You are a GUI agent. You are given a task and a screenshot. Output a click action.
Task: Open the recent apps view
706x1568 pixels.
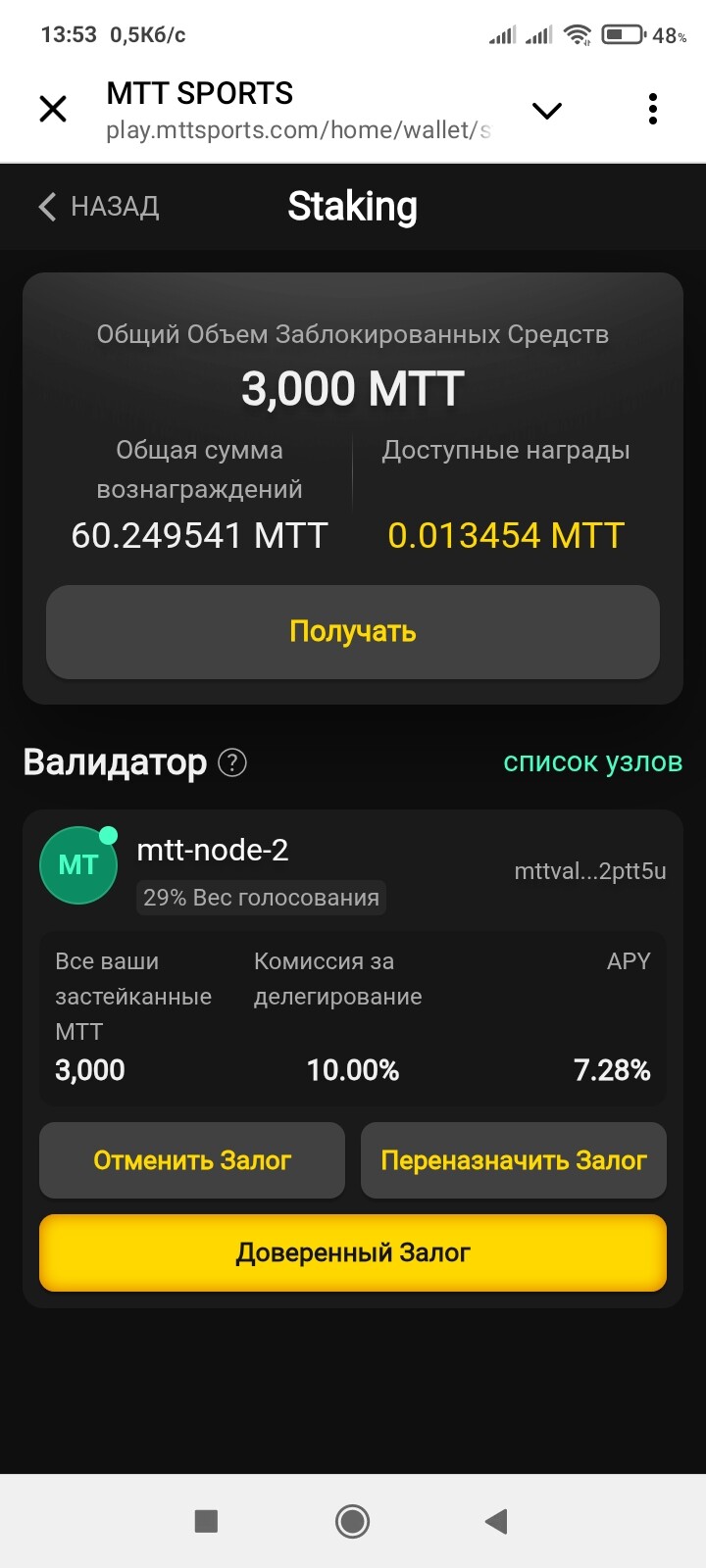[206, 1521]
